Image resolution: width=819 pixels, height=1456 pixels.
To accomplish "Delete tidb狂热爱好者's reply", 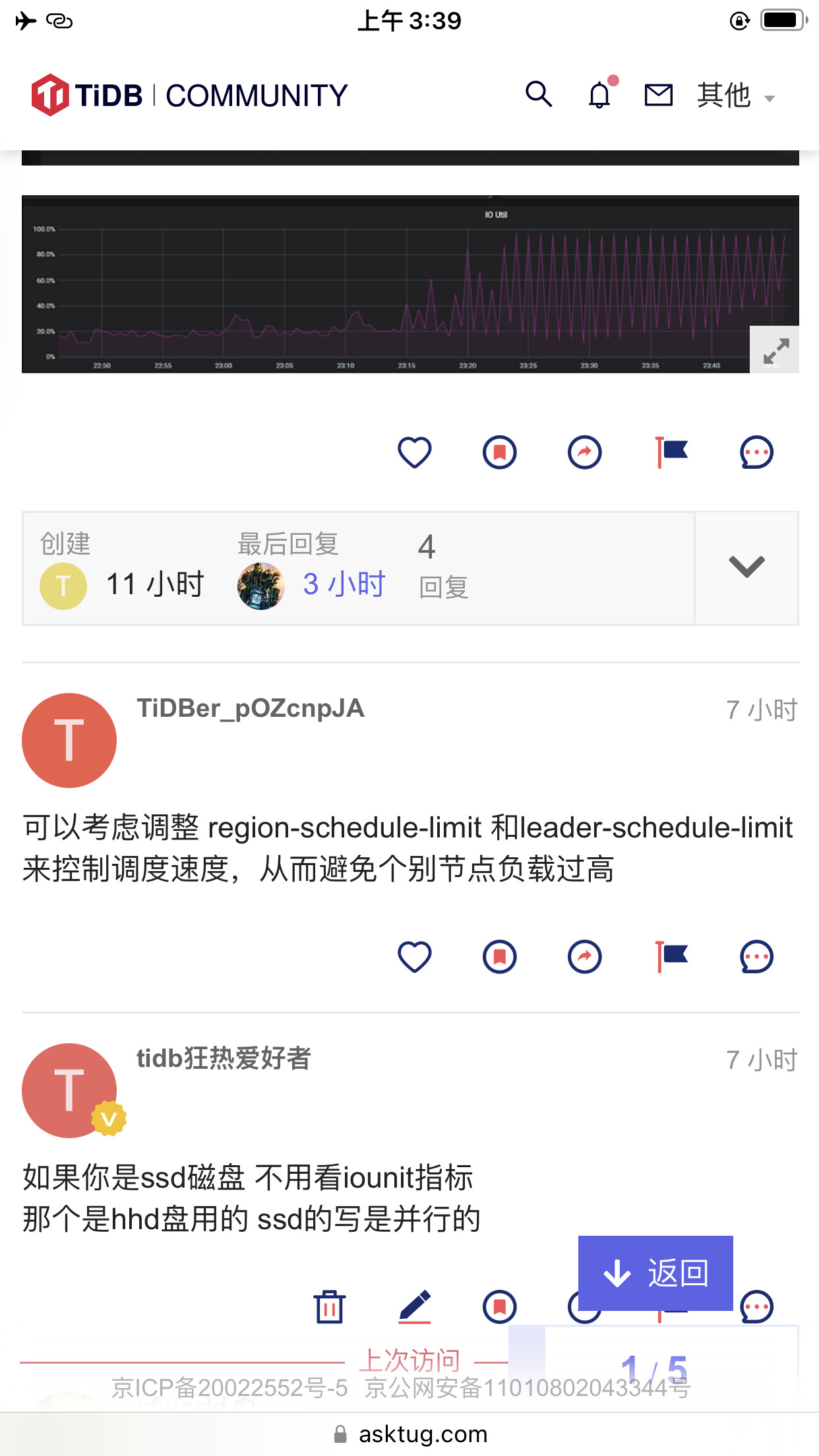I will coord(329,1306).
